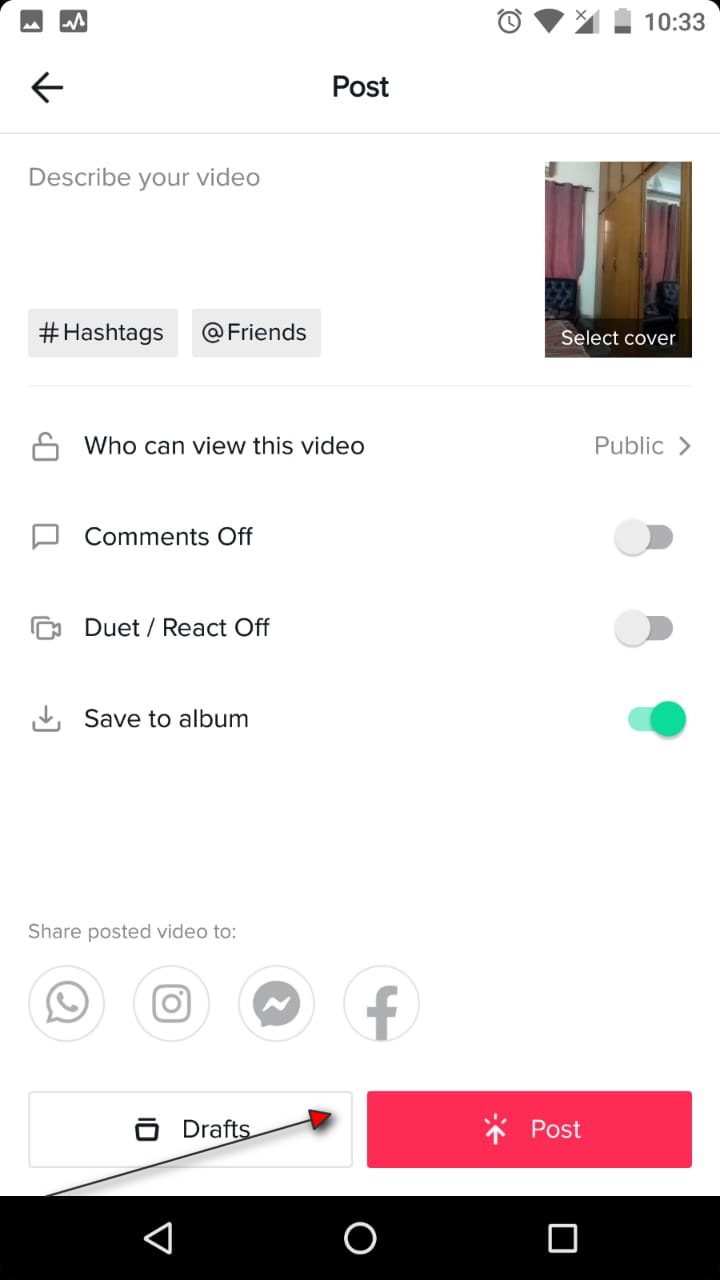
Task: Go back from the Post screen
Action: (47, 88)
